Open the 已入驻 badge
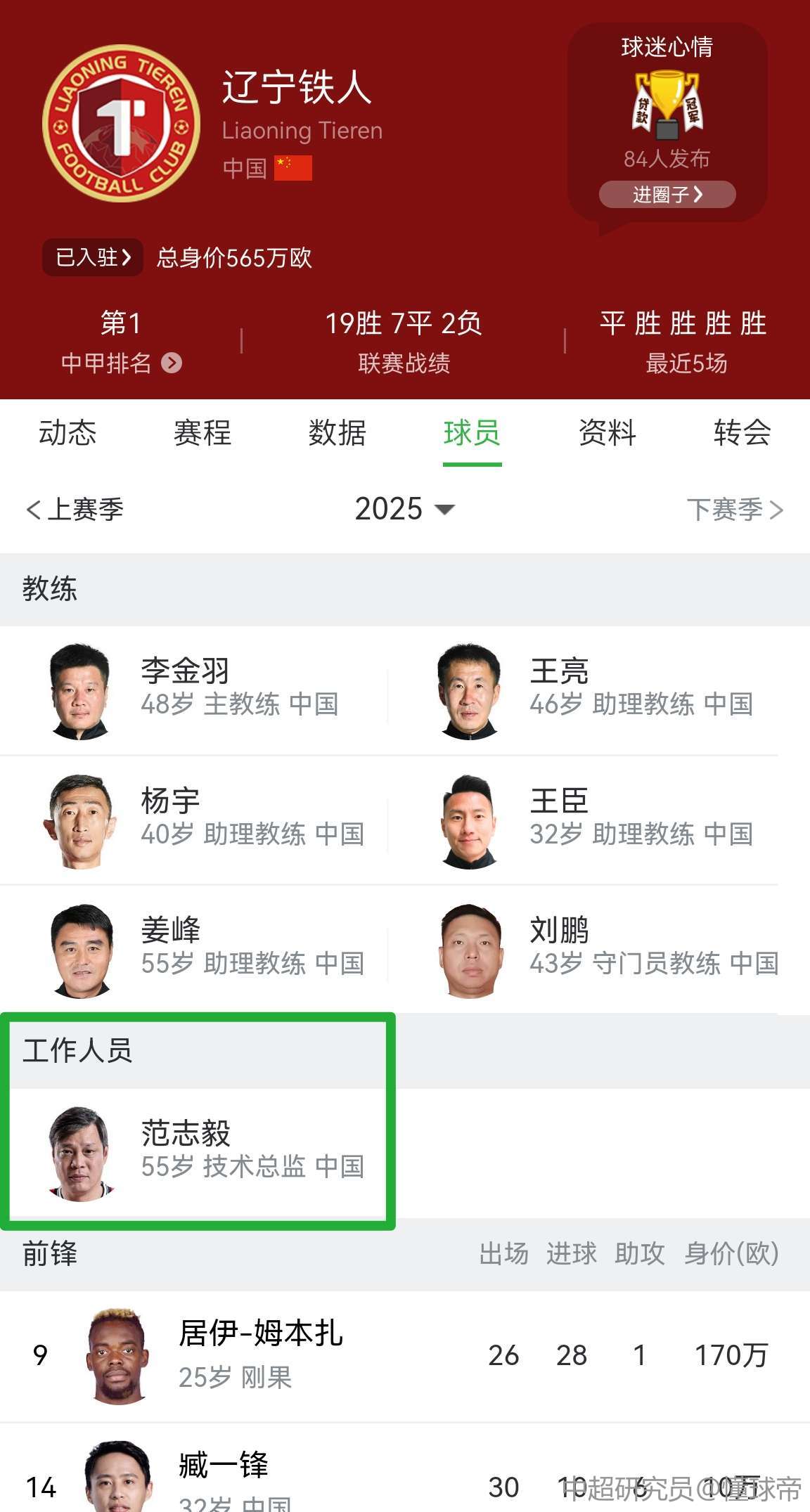This screenshot has width=810, height=1512. coord(93,257)
